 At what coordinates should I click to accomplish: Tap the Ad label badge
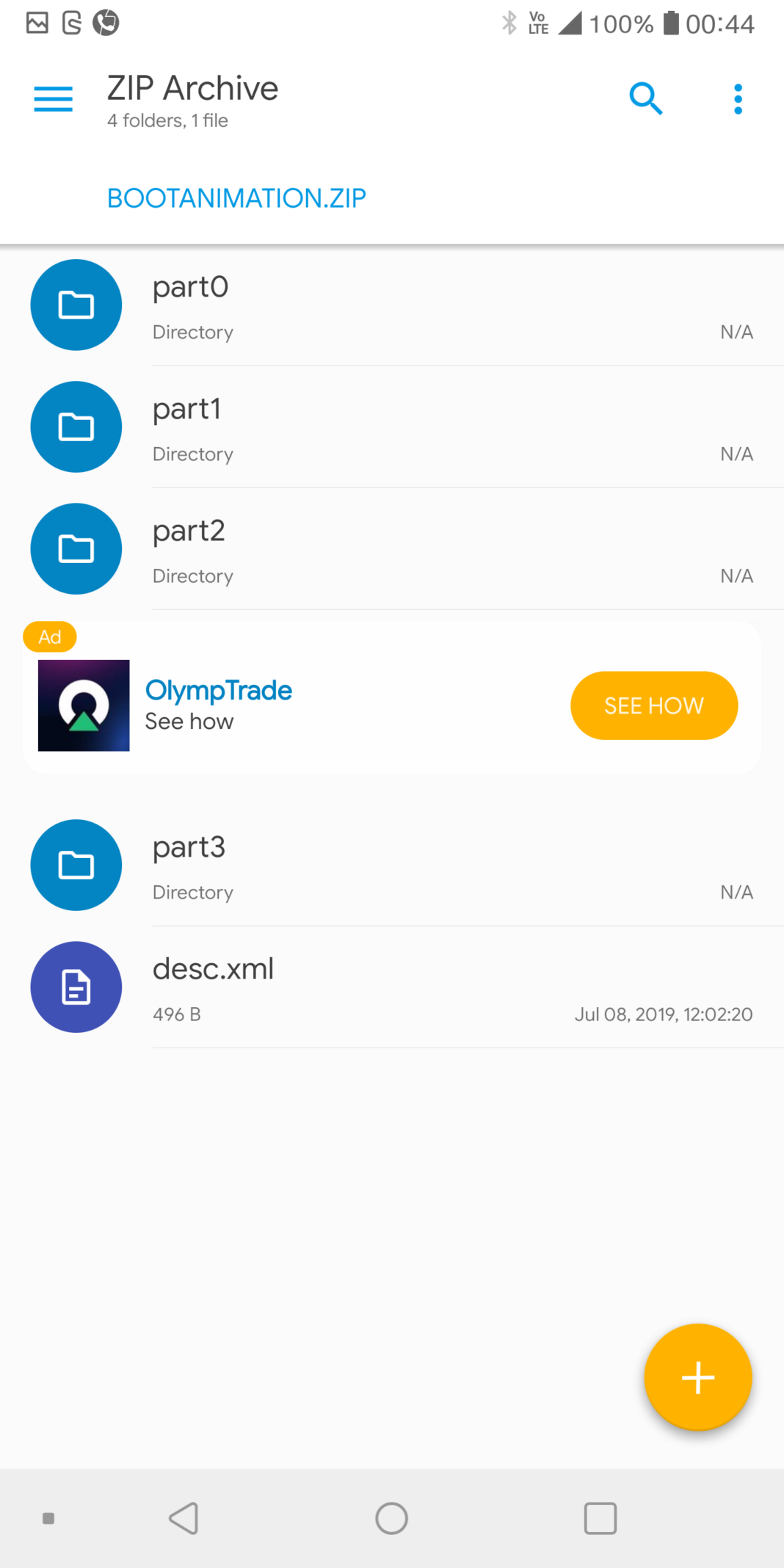click(49, 636)
